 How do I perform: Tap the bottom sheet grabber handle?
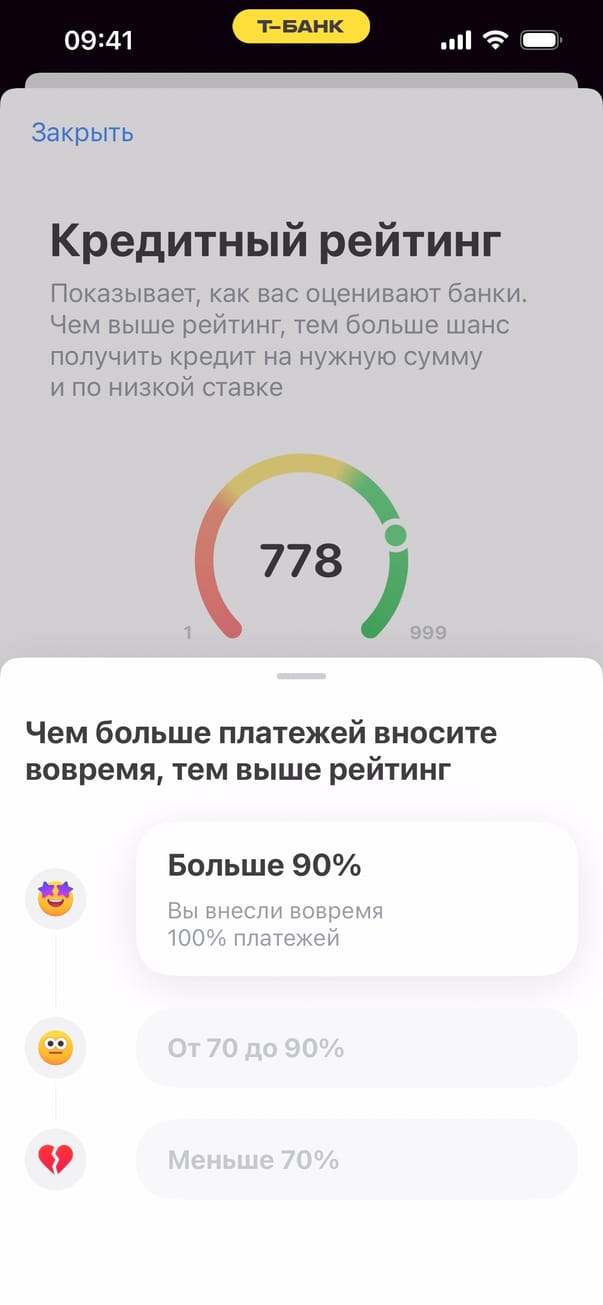tap(302, 676)
